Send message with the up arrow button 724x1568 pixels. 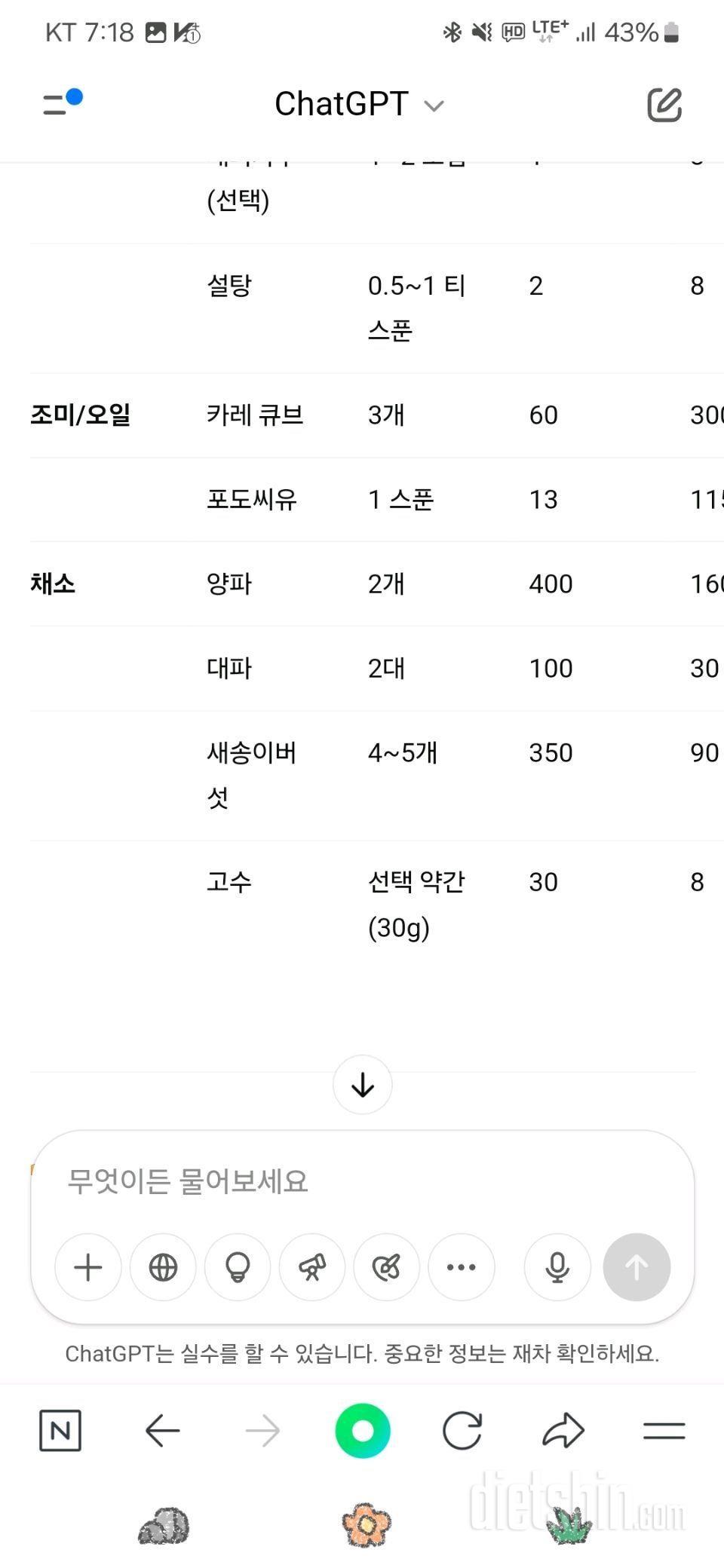tap(637, 1267)
